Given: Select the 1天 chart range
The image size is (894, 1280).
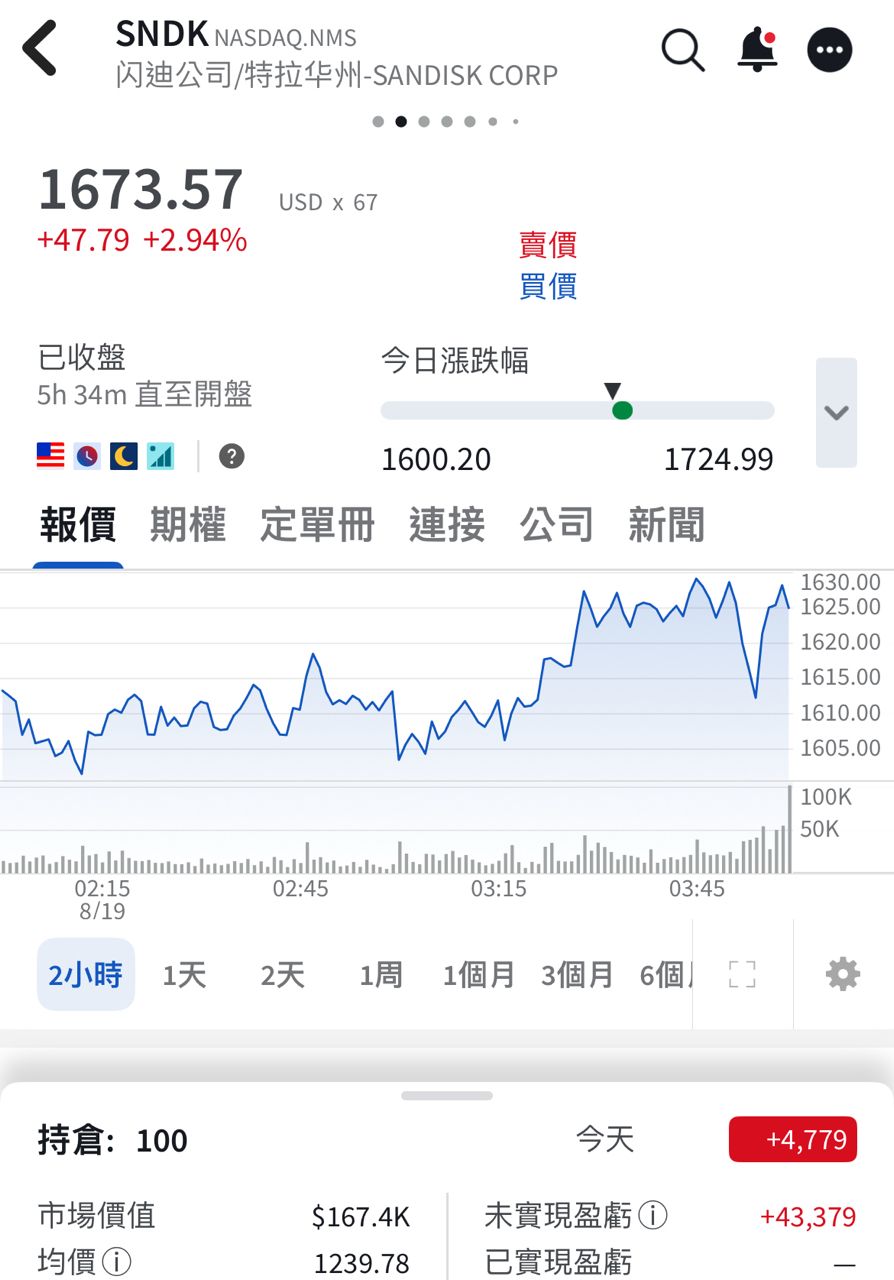Looking at the screenshot, I should [x=184, y=975].
